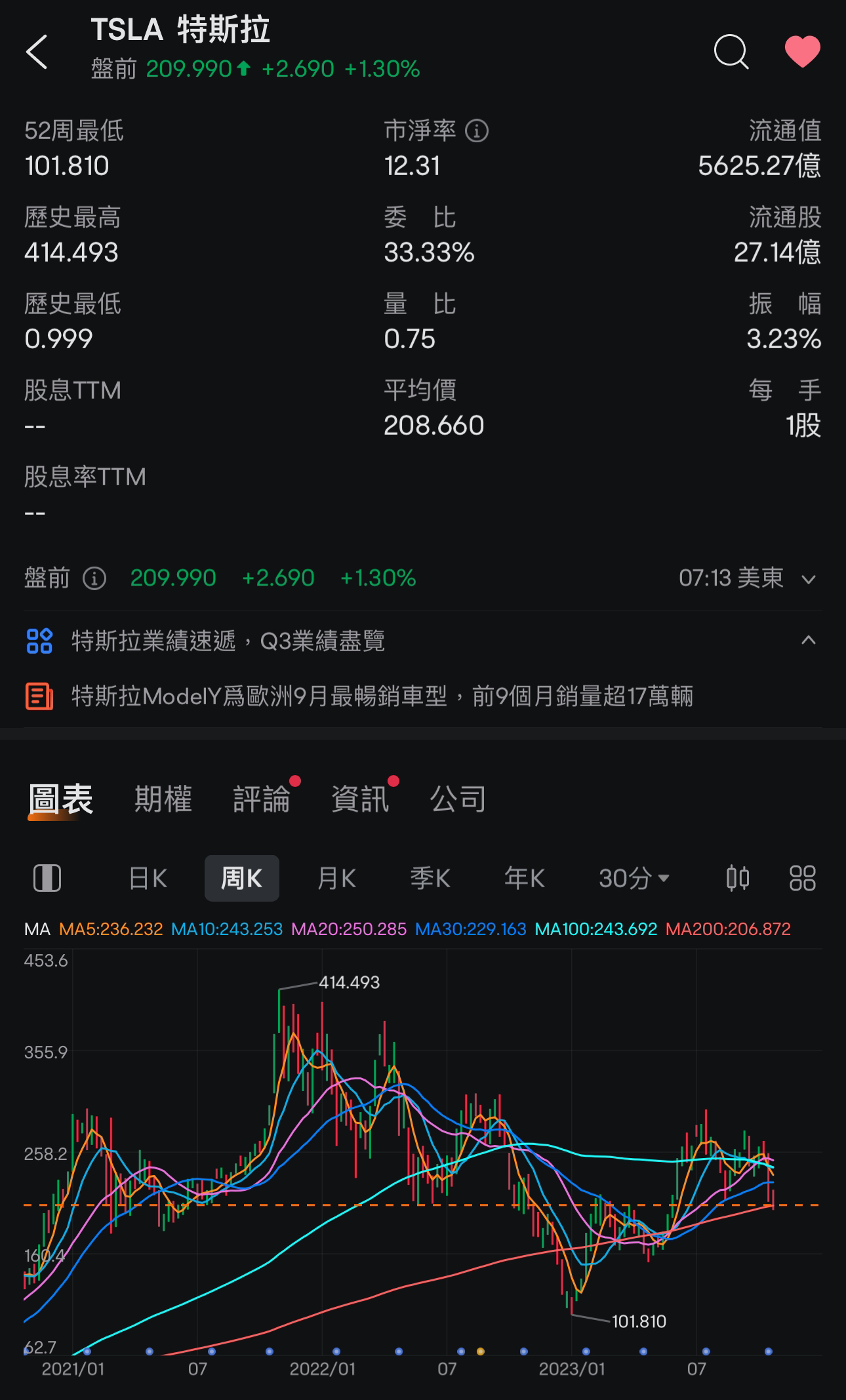Viewport: 846px width, 1400px height.
Task: Enable 年K yearly candle view
Action: click(x=523, y=878)
